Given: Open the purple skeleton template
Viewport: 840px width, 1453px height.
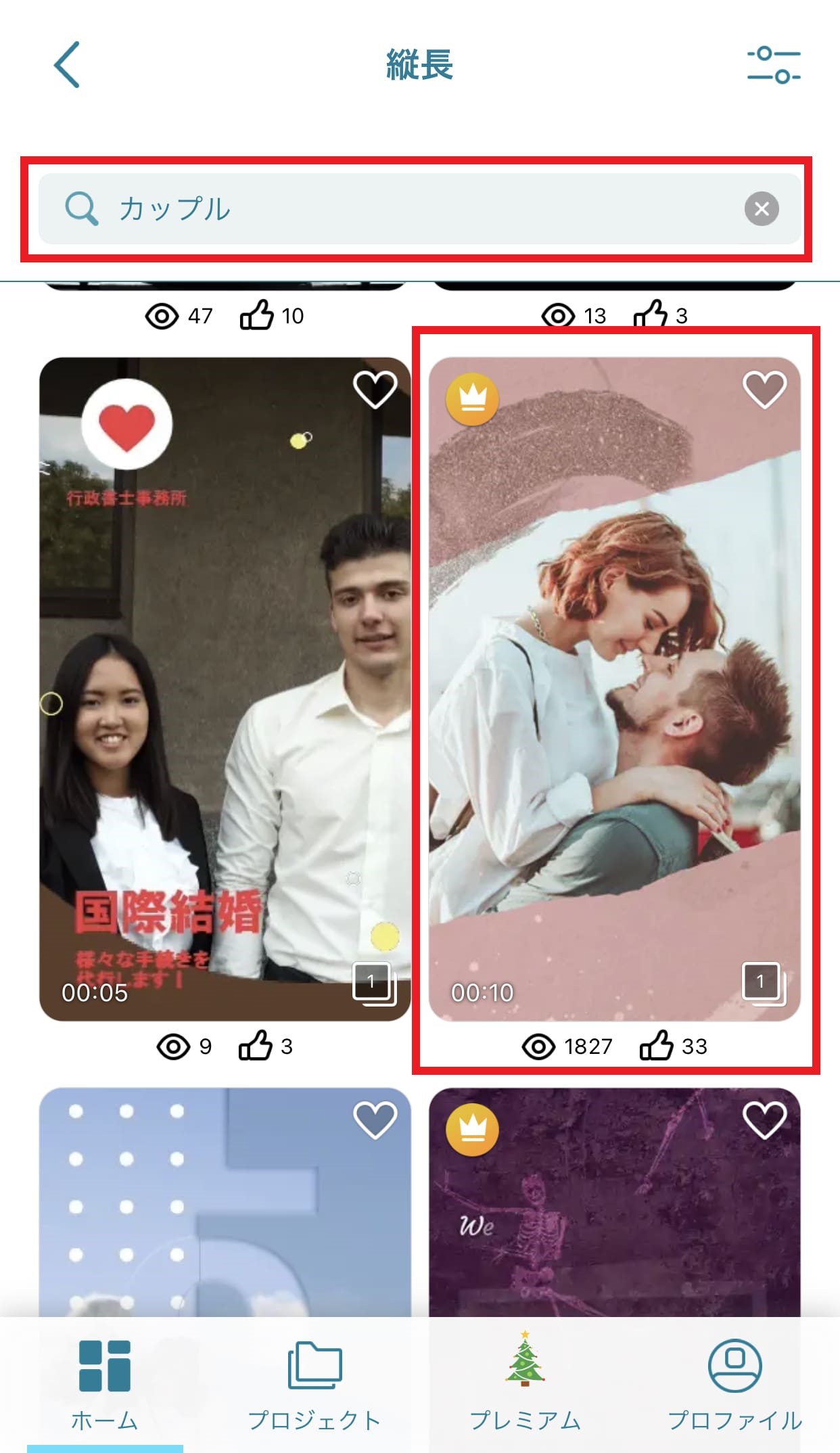Looking at the screenshot, I should (x=614, y=1204).
